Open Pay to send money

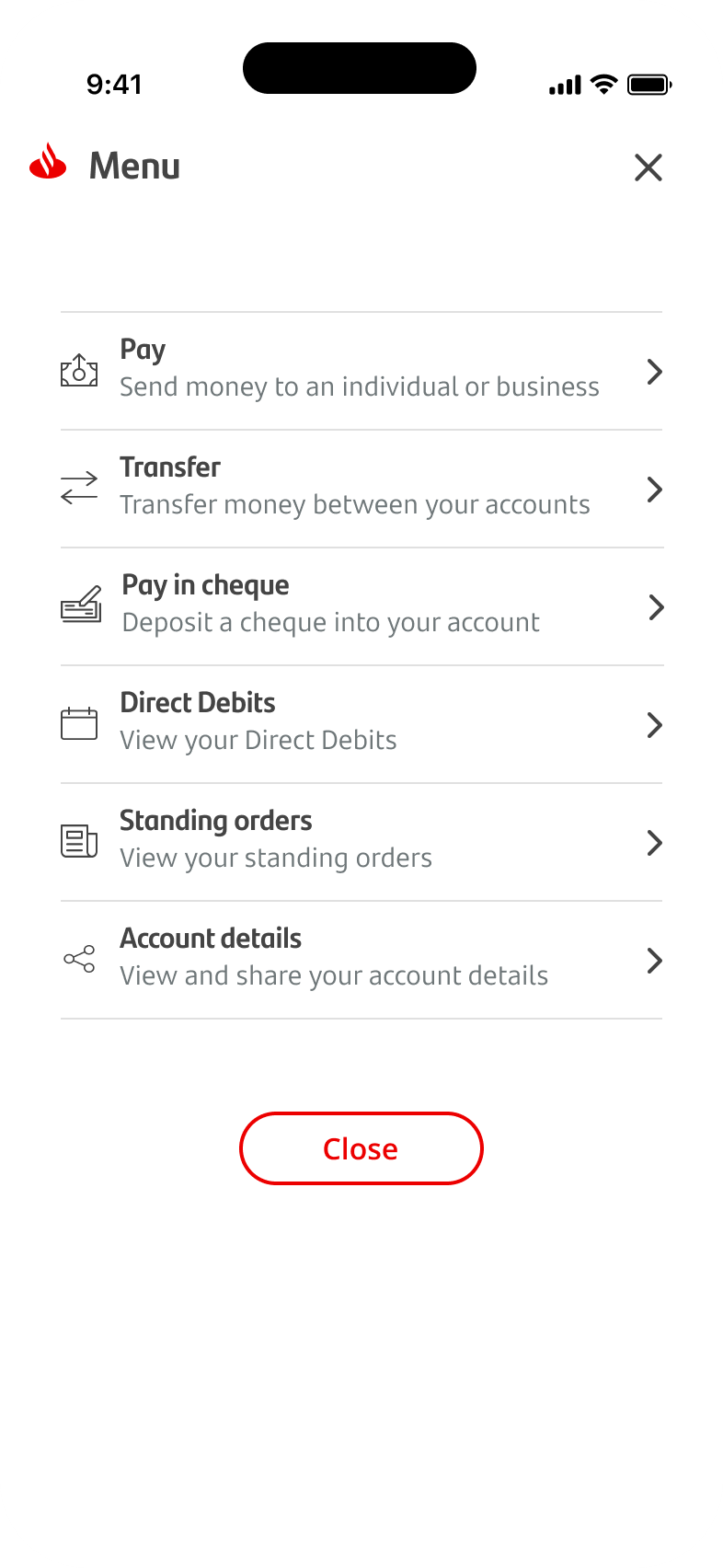point(361,371)
